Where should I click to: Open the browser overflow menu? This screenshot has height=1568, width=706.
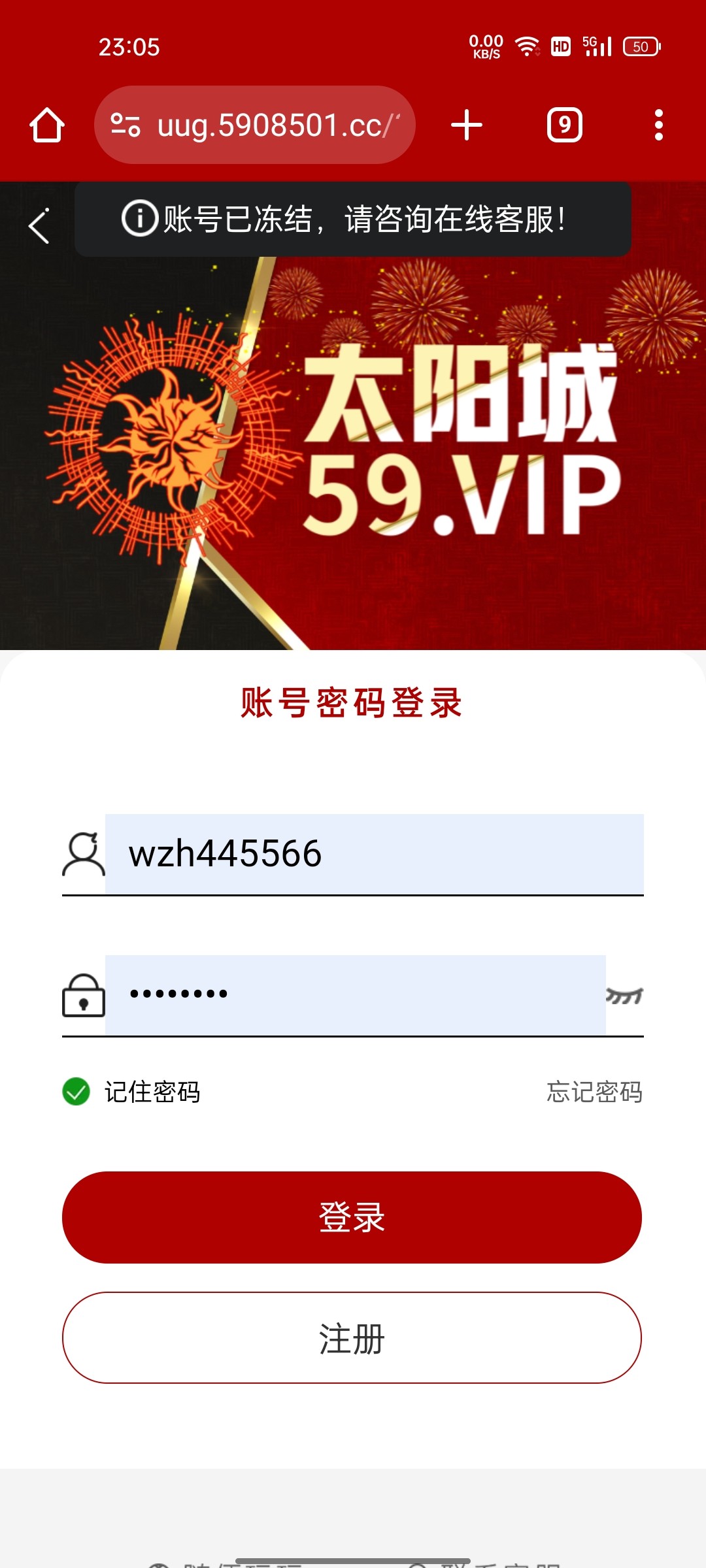pyautogui.click(x=658, y=125)
